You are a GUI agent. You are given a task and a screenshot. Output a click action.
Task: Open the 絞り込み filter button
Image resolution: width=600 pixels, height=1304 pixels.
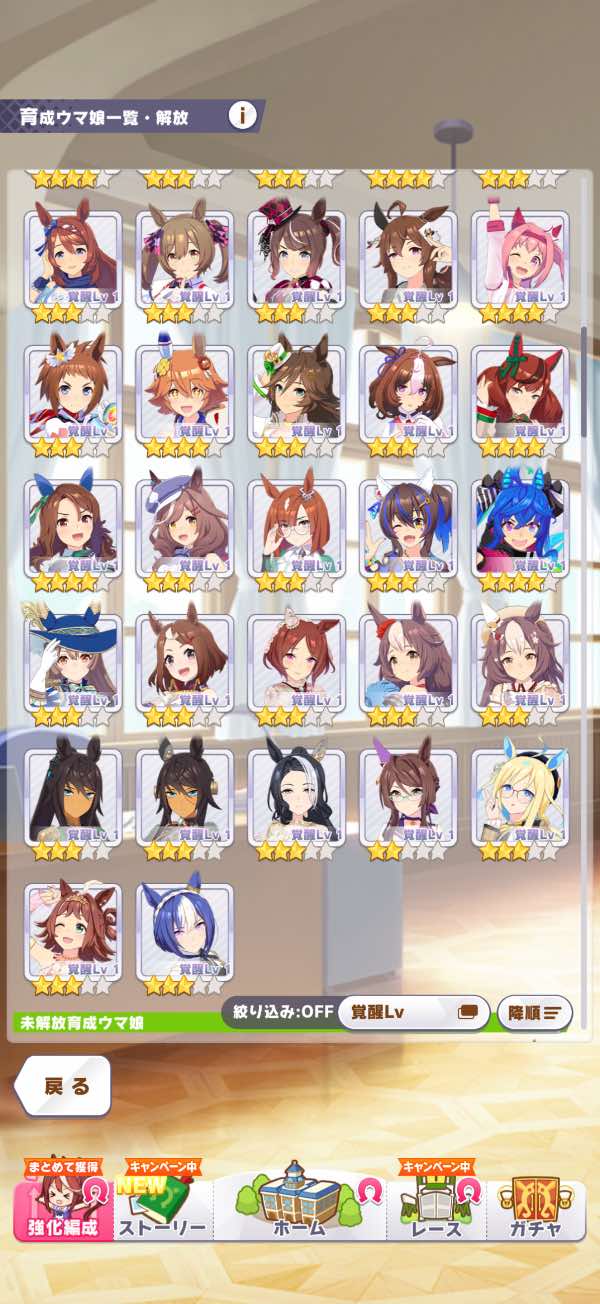(x=277, y=1011)
